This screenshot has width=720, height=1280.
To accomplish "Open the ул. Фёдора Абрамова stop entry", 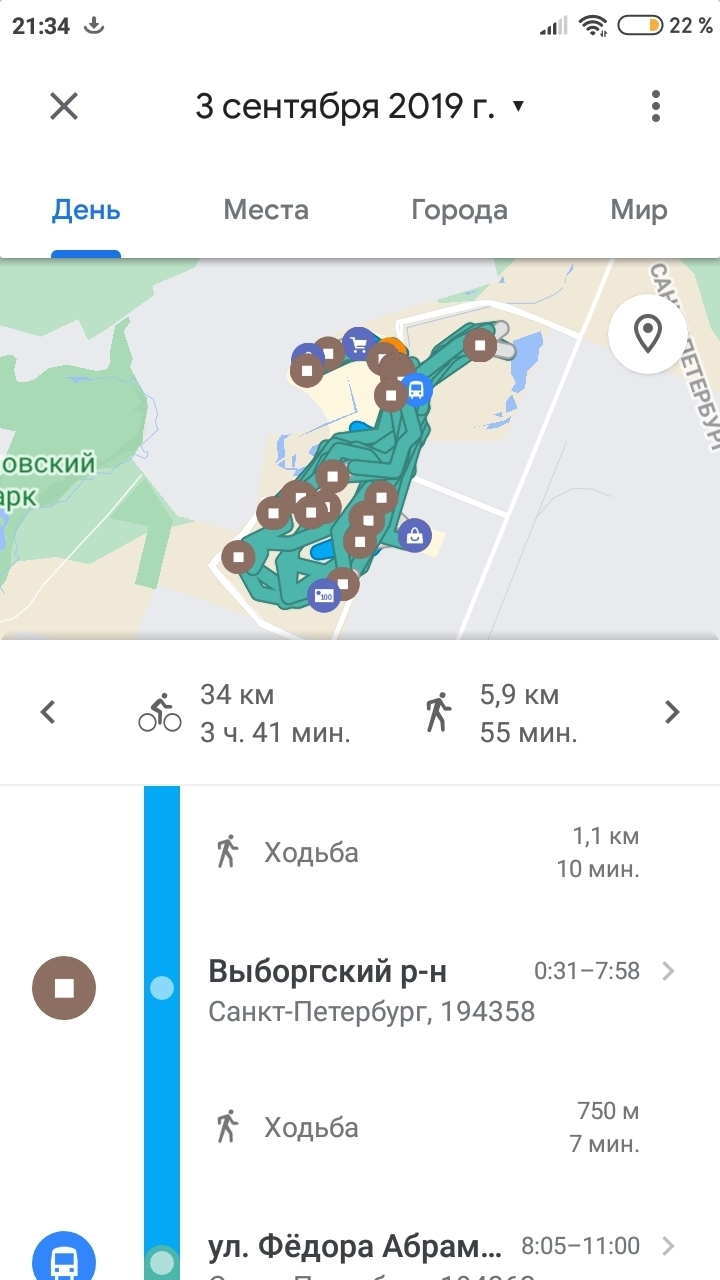I will coord(420,1248).
